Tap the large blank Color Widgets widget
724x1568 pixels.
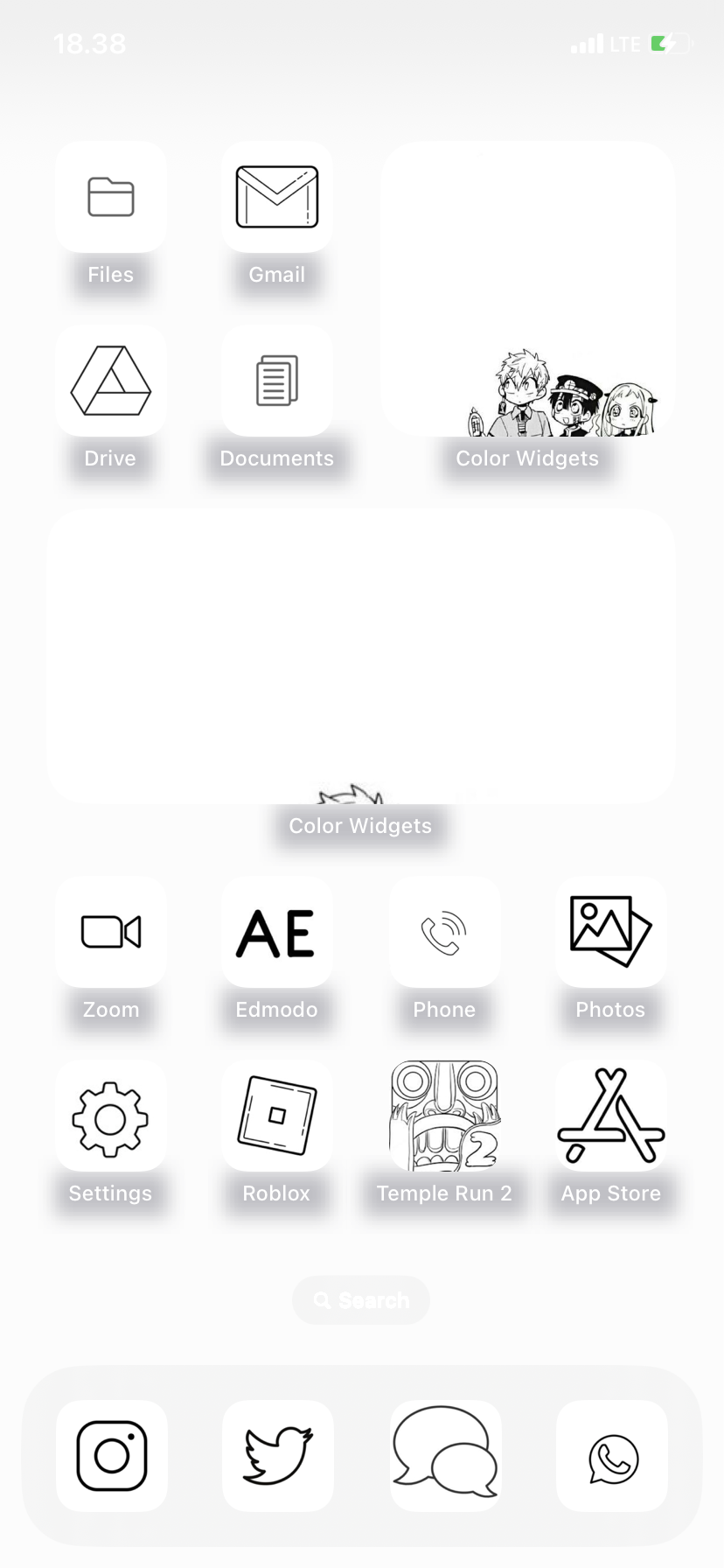360,656
